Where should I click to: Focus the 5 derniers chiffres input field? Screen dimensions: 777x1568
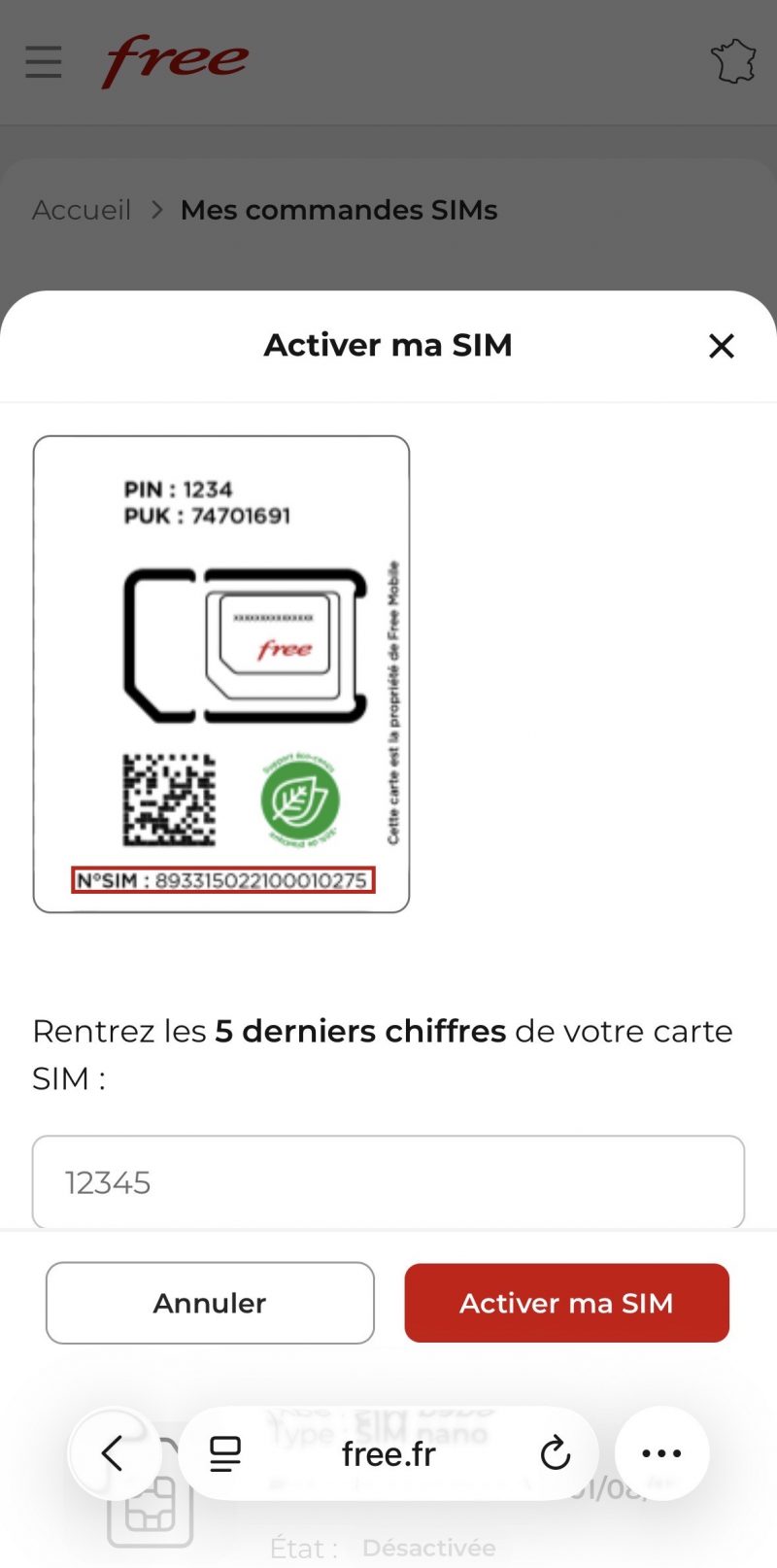pos(388,1181)
